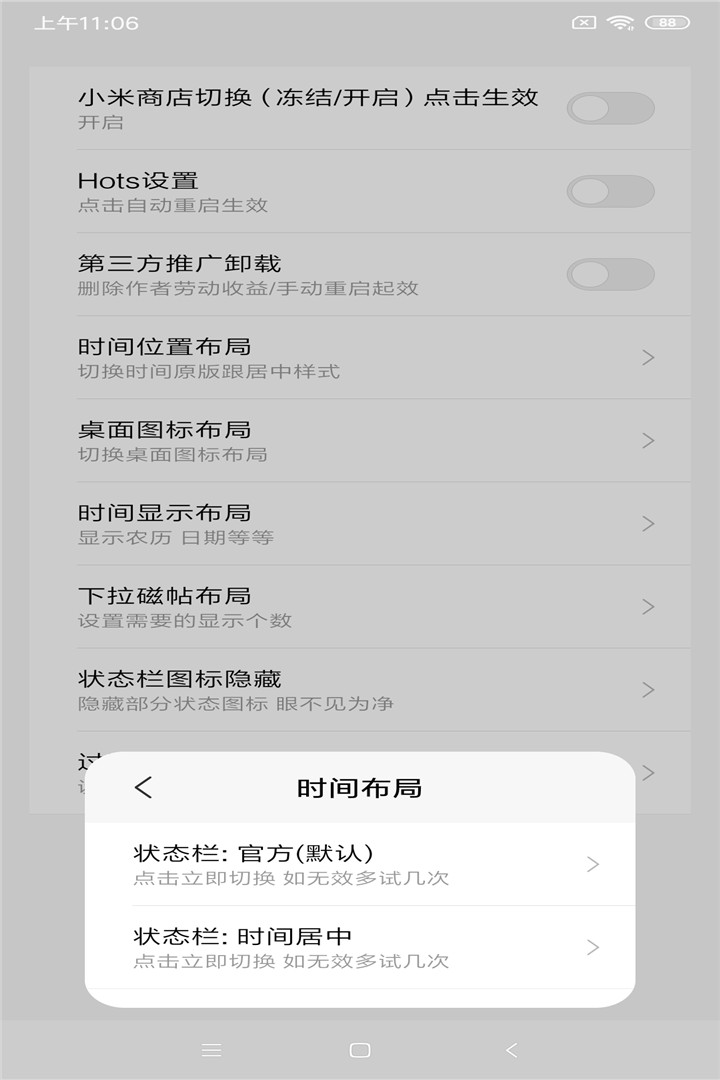Open 时间显示布局 row
Image resolution: width=720 pixels, height=1080 pixels.
(360, 524)
